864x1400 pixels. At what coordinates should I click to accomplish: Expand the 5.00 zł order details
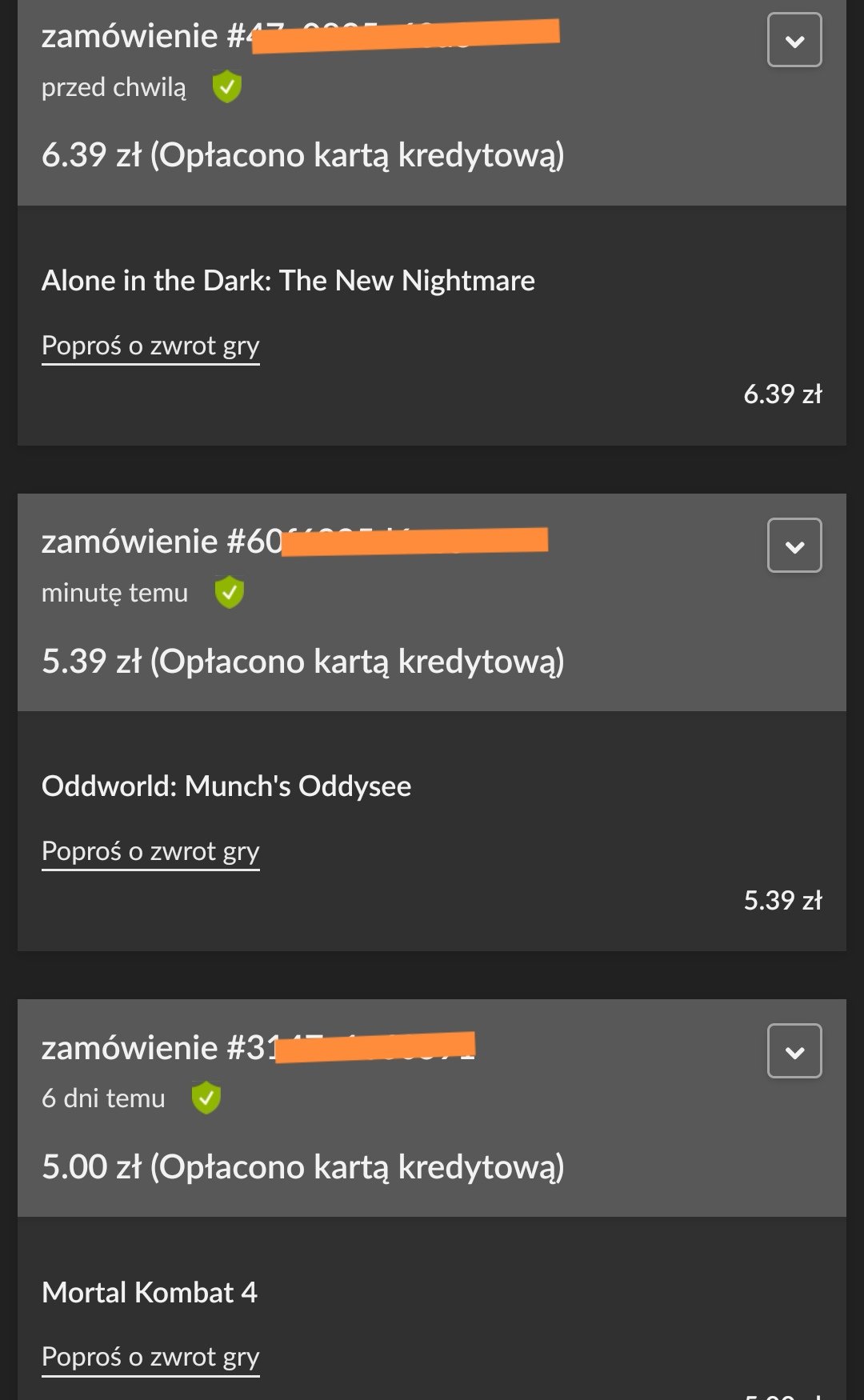[794, 1051]
